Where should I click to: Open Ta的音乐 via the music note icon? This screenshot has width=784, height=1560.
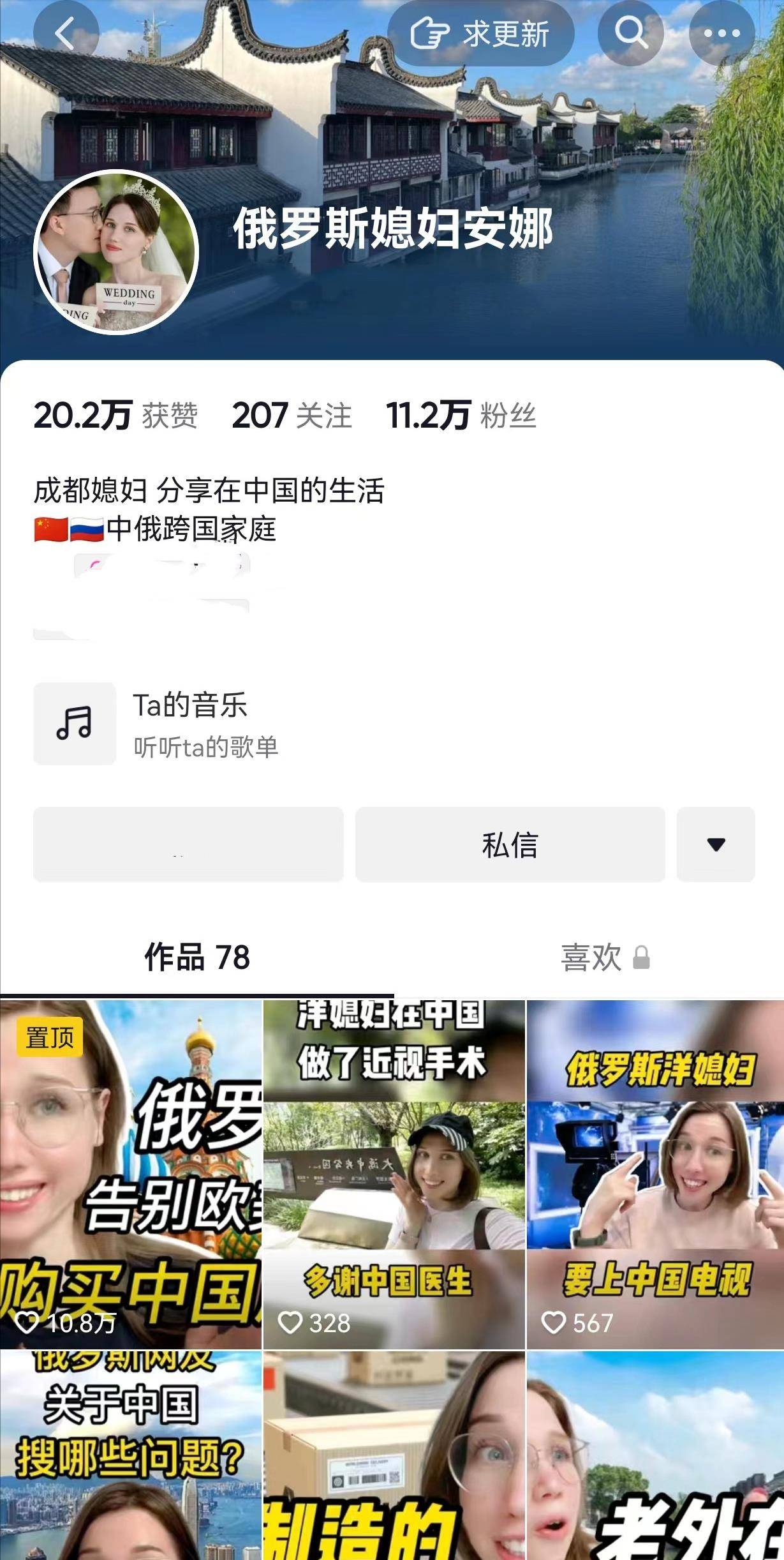[74, 723]
